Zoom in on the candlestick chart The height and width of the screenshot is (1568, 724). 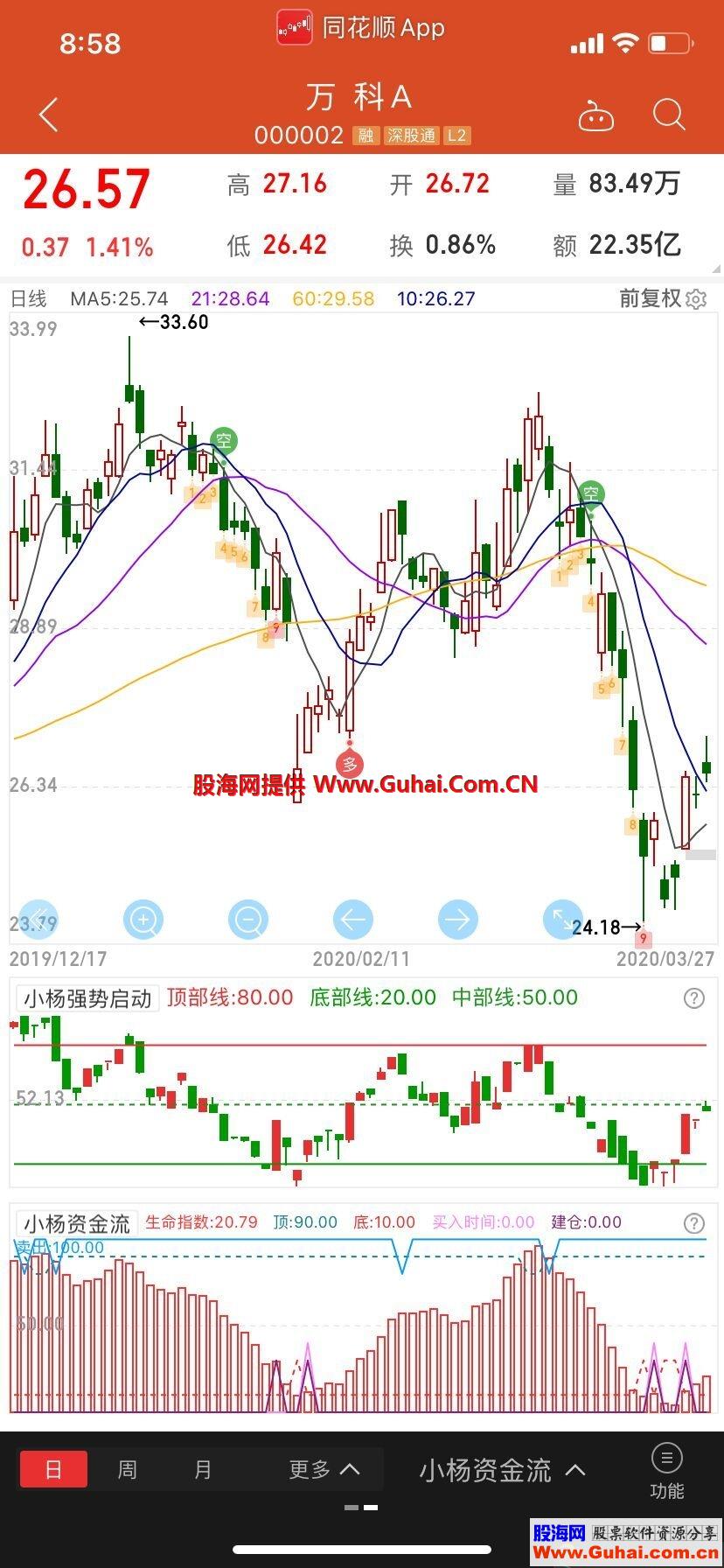[143, 920]
